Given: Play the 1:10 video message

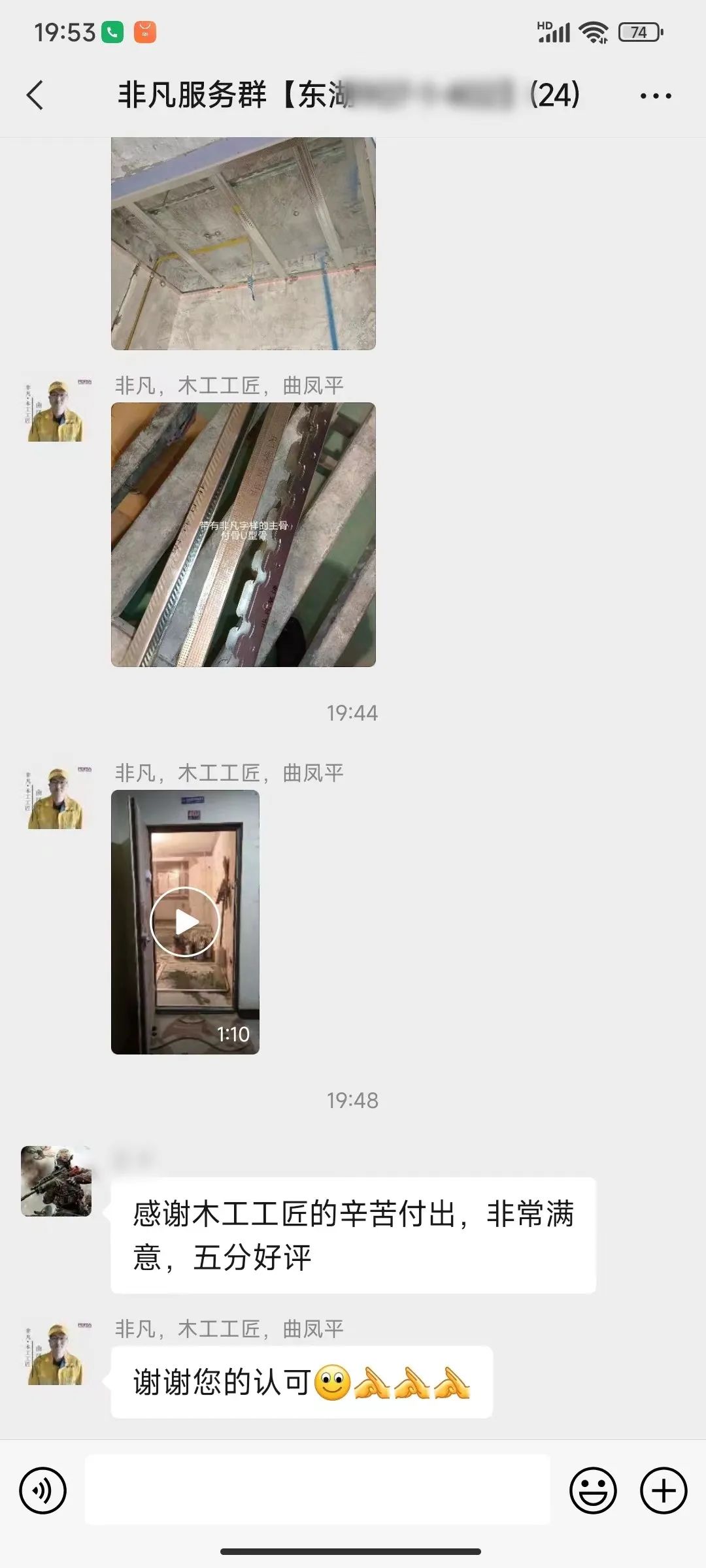Looking at the screenshot, I should (185, 922).
